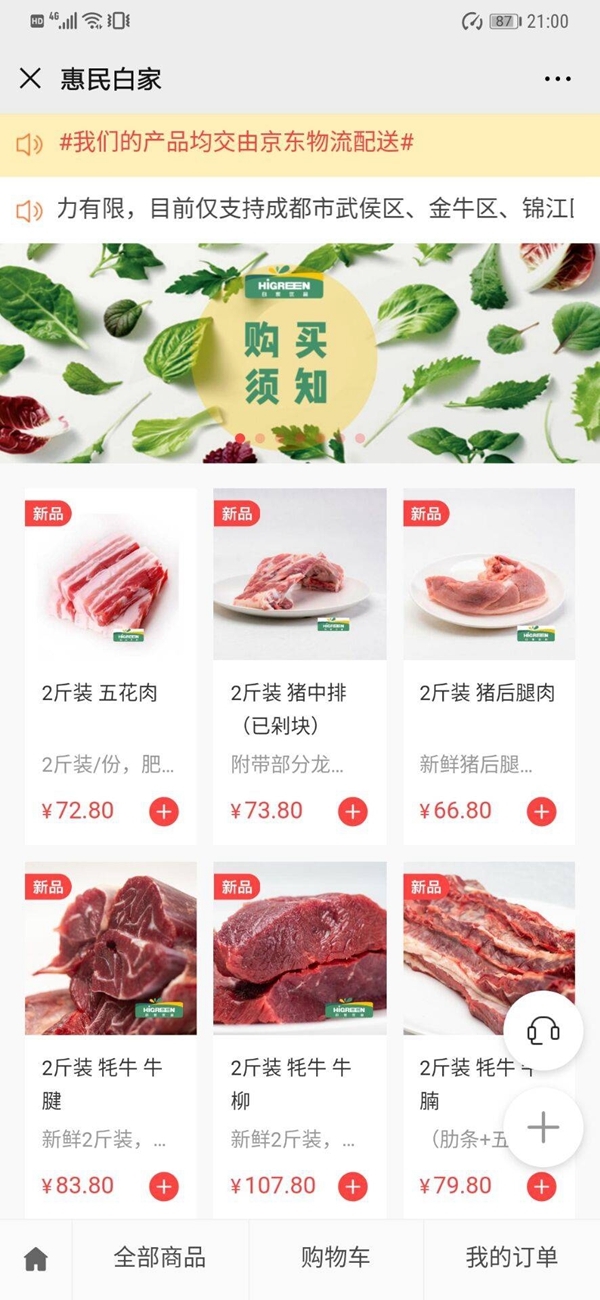Close the 惠民白家 page
Viewport: 600px width, 1300px height.
click(x=30, y=79)
